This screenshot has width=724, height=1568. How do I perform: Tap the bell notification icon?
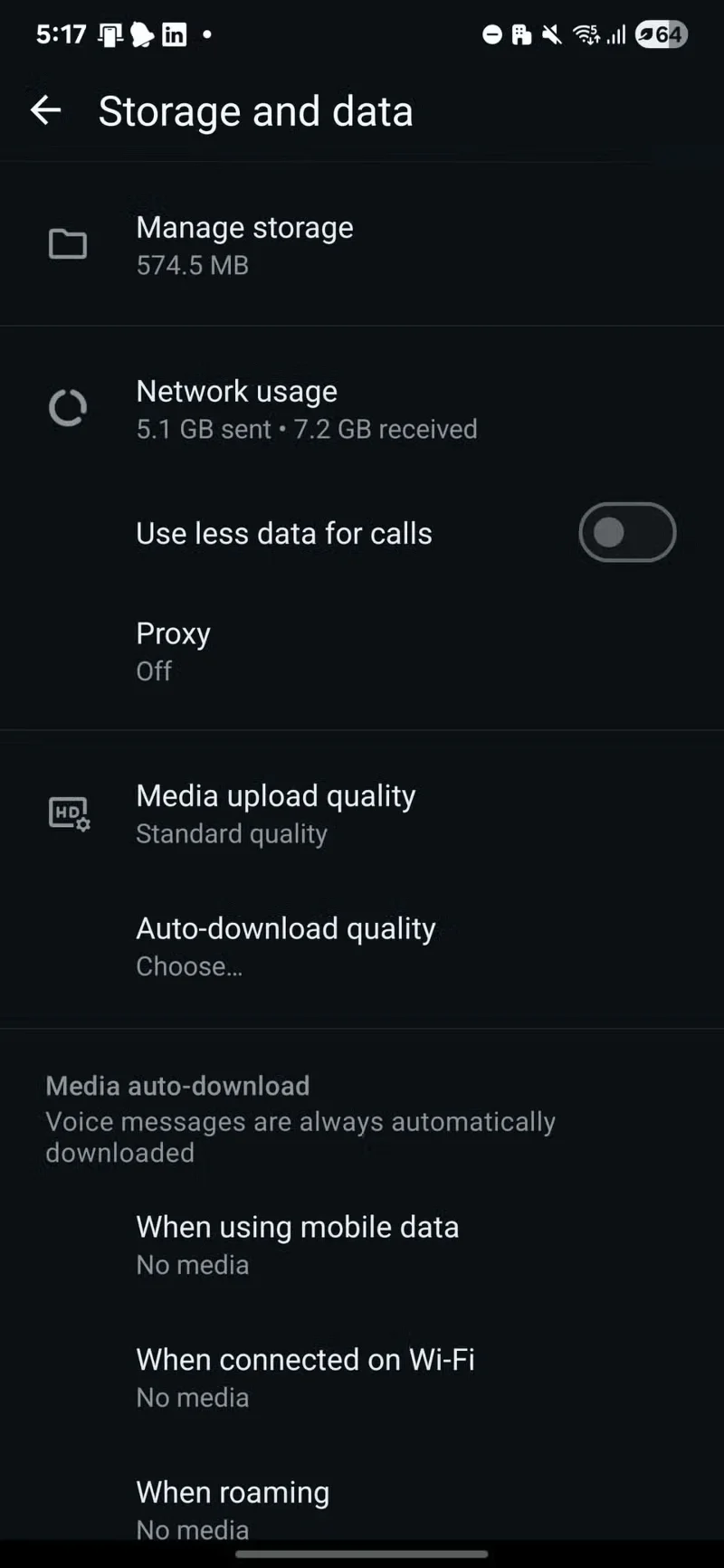(140, 34)
